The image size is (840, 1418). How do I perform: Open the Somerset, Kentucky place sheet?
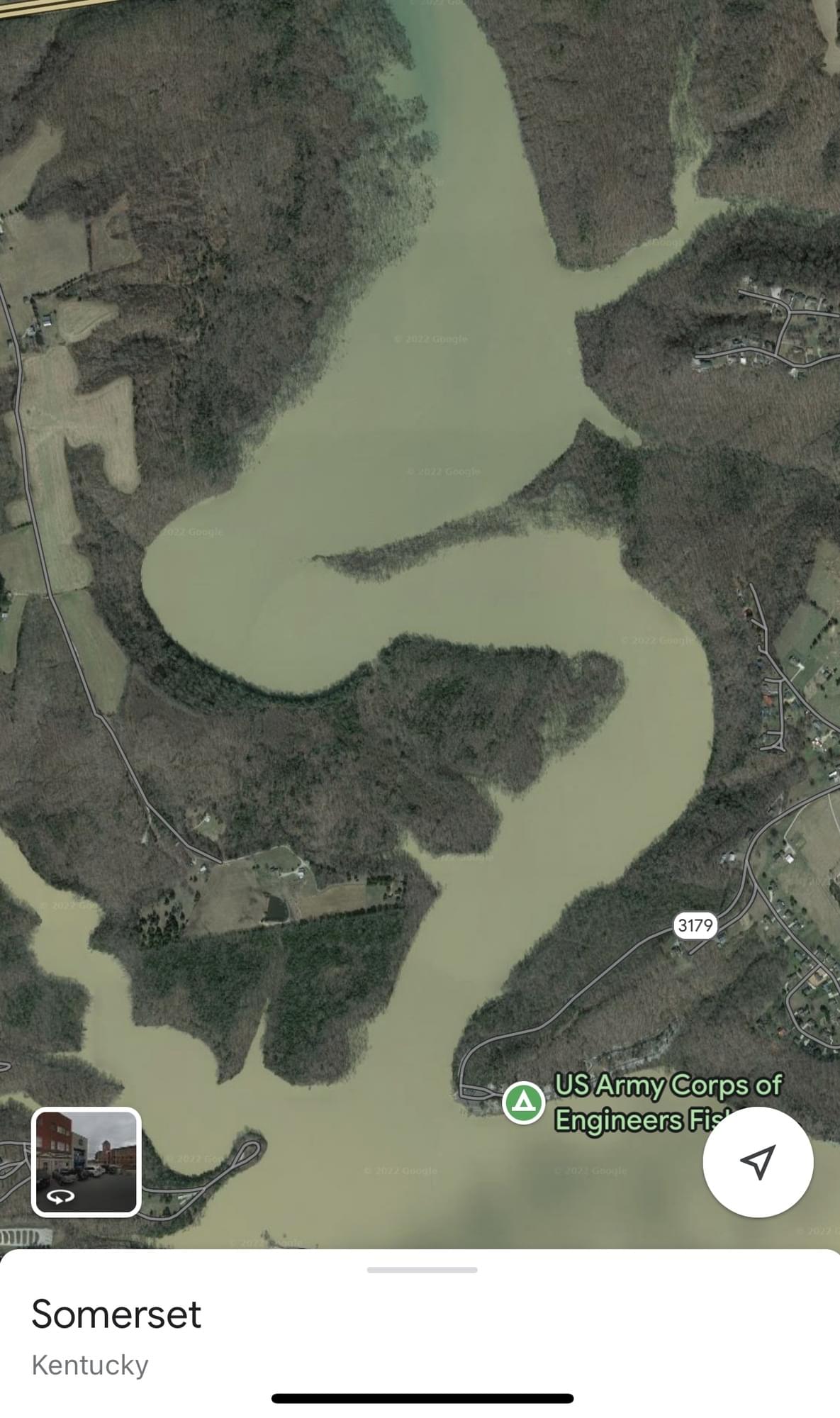pos(116,1314)
